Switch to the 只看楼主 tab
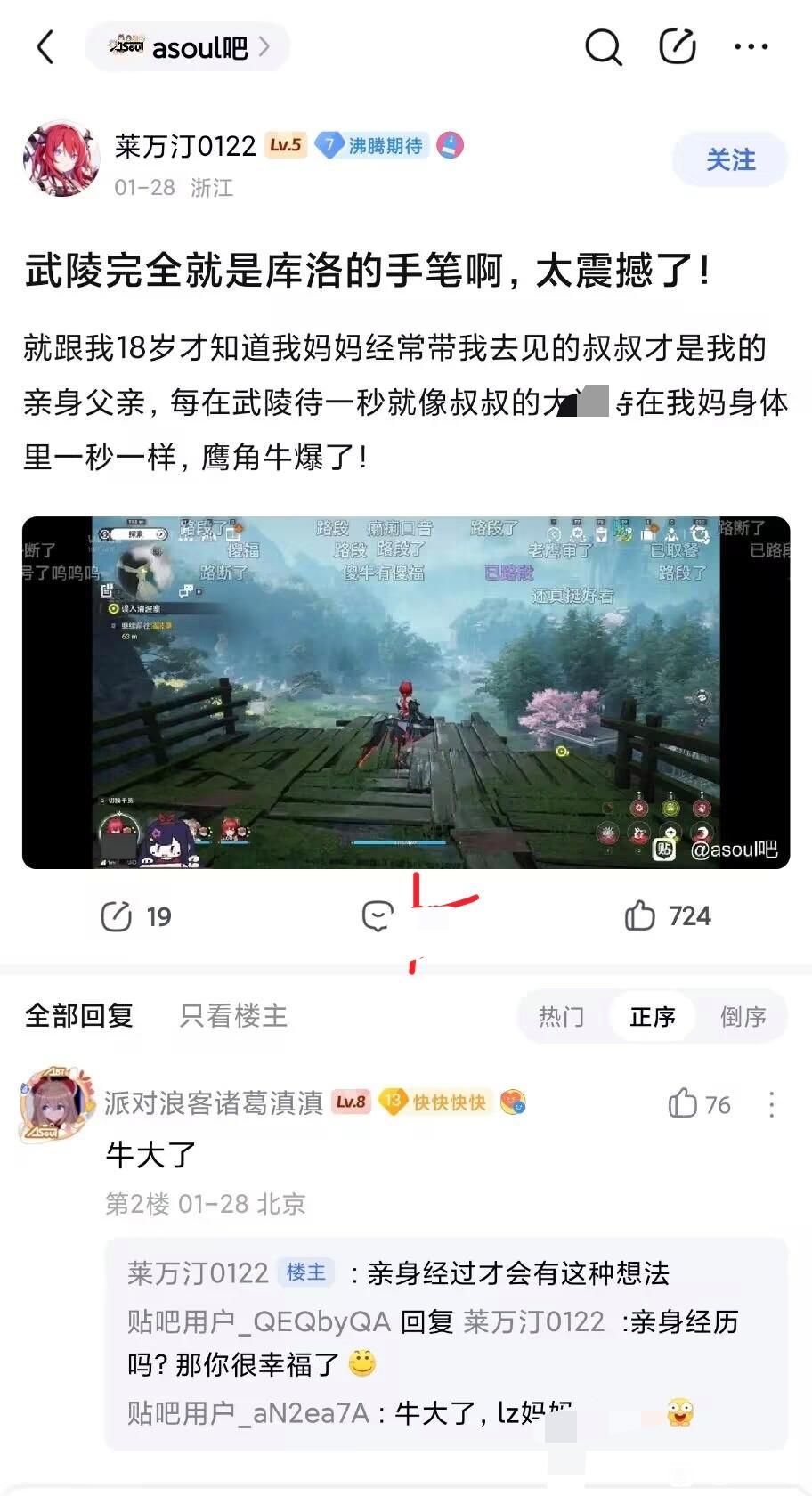 (233, 1016)
